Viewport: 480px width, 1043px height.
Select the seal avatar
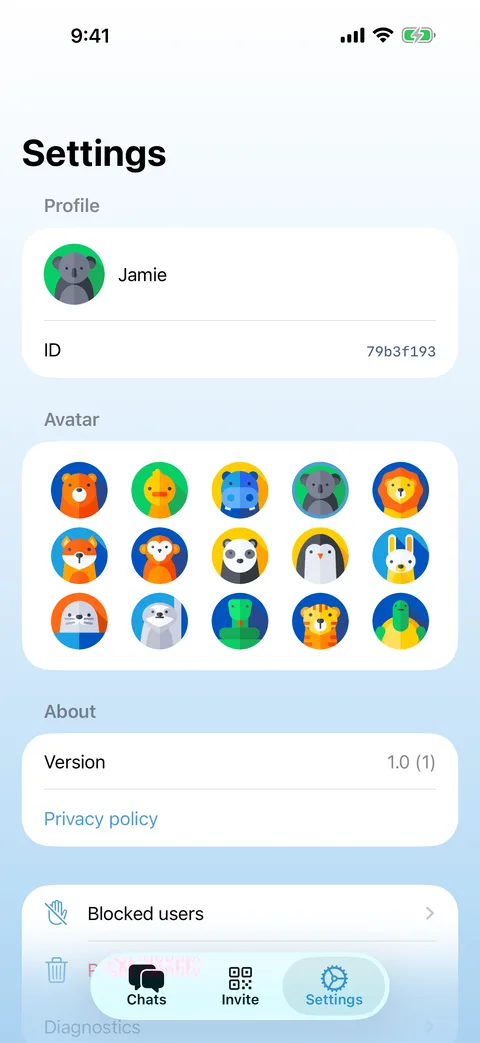point(79,621)
